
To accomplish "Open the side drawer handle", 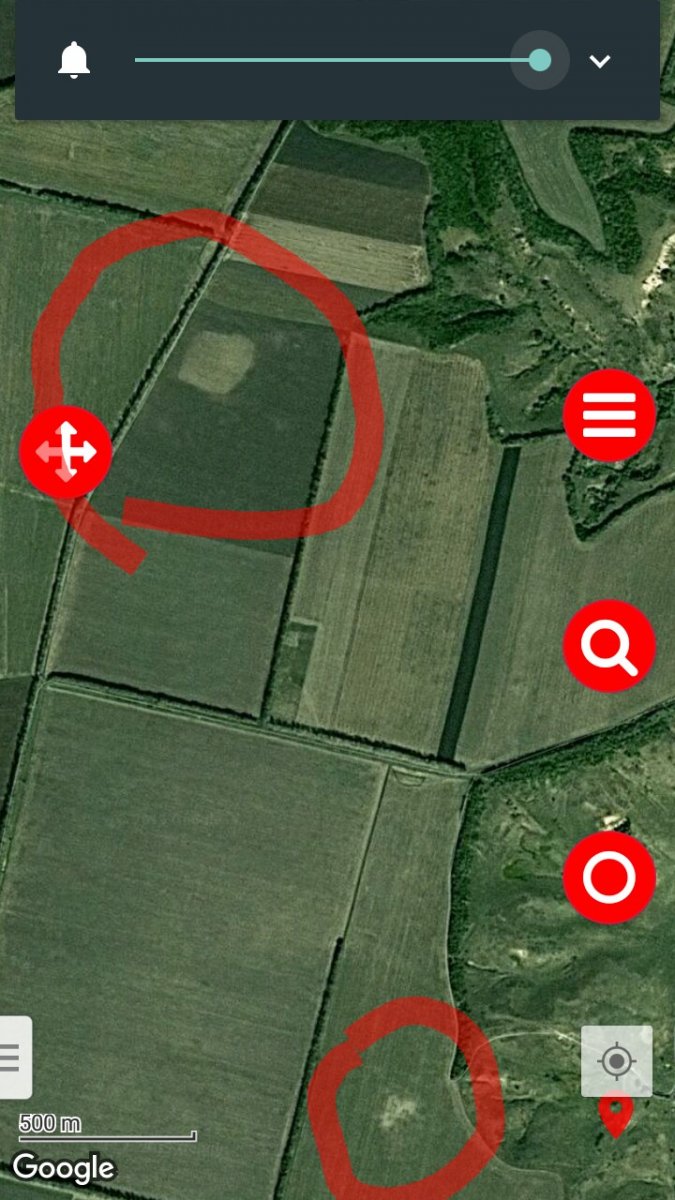I will click(13, 1056).
